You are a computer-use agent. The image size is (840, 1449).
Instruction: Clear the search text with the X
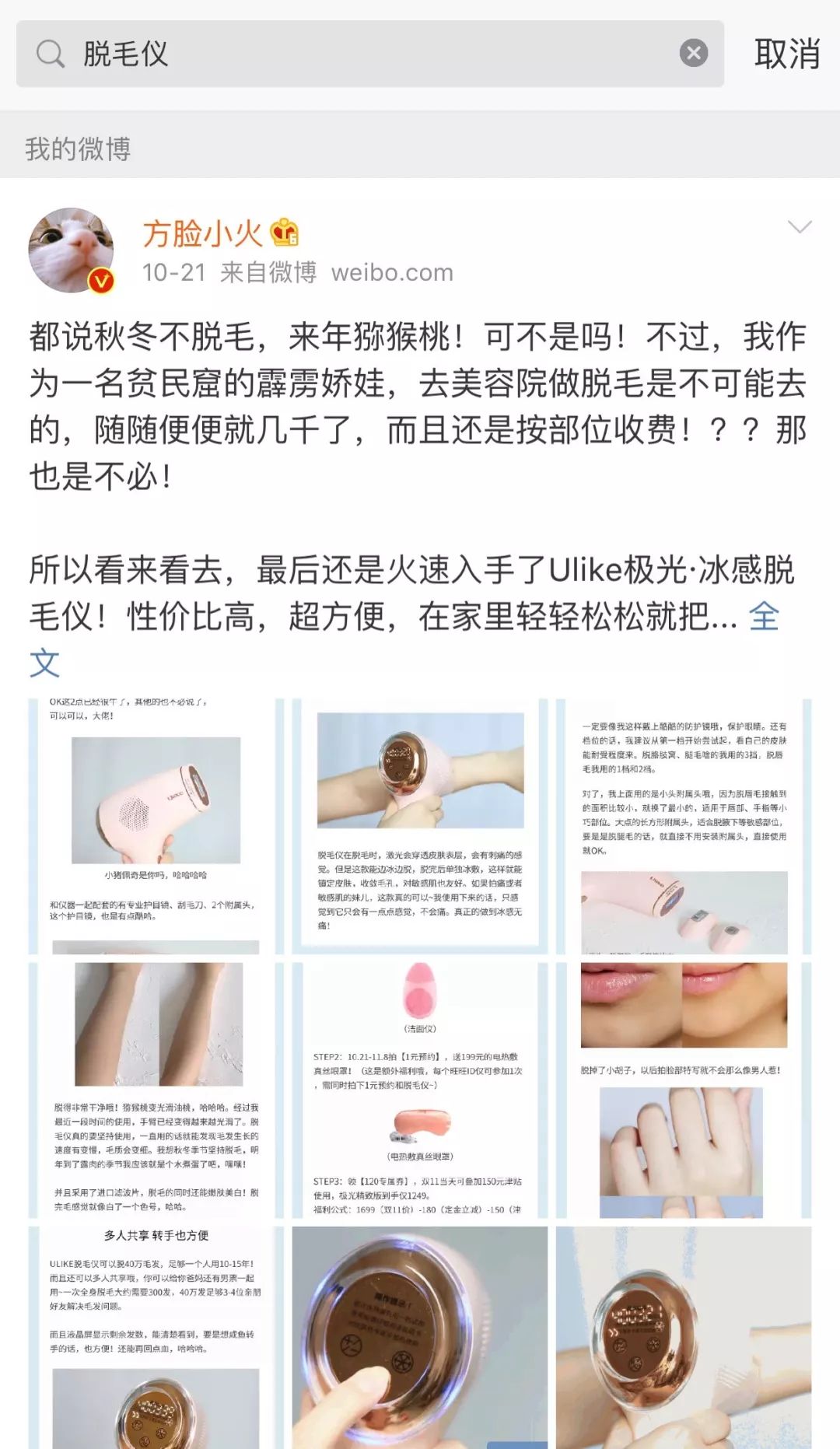694,53
